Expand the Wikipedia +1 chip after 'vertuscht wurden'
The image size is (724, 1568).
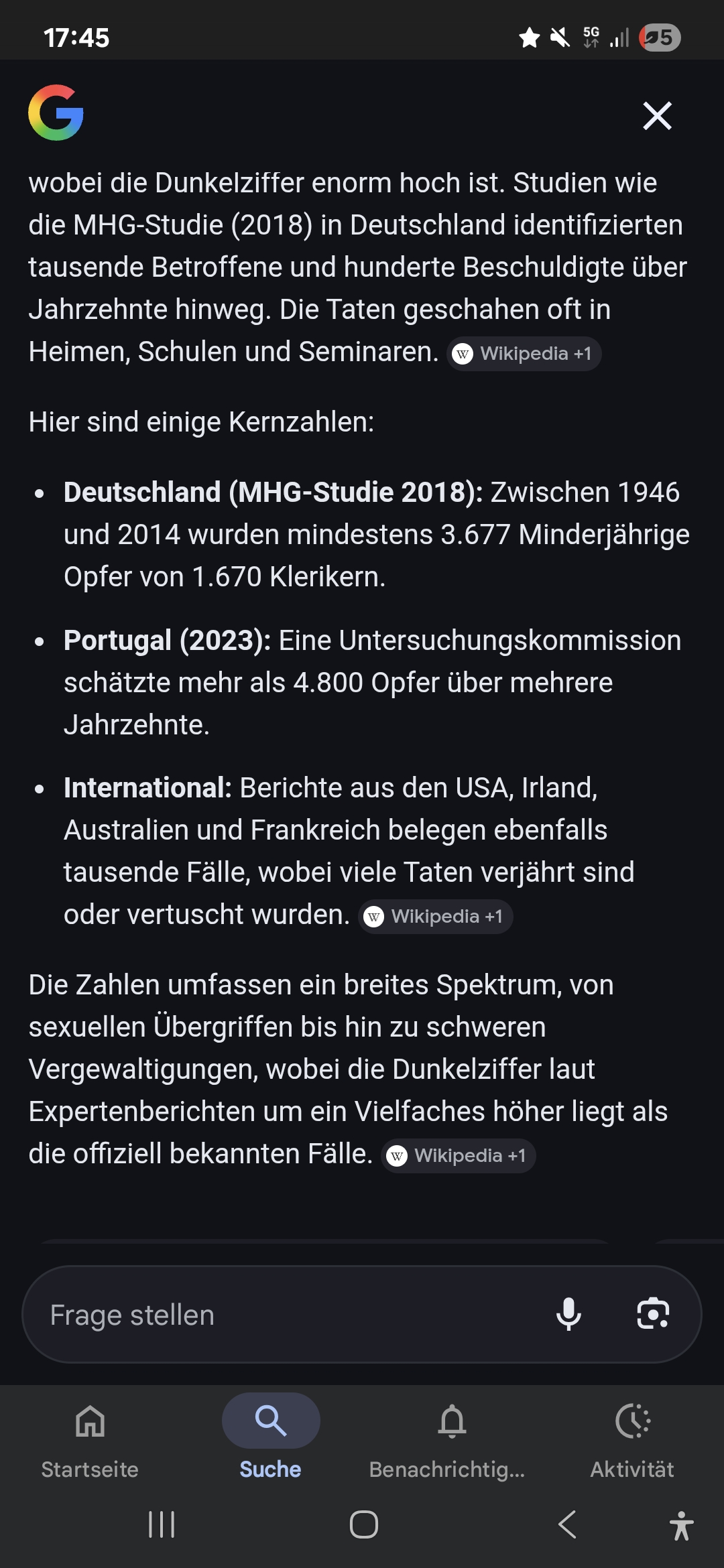coord(436,915)
